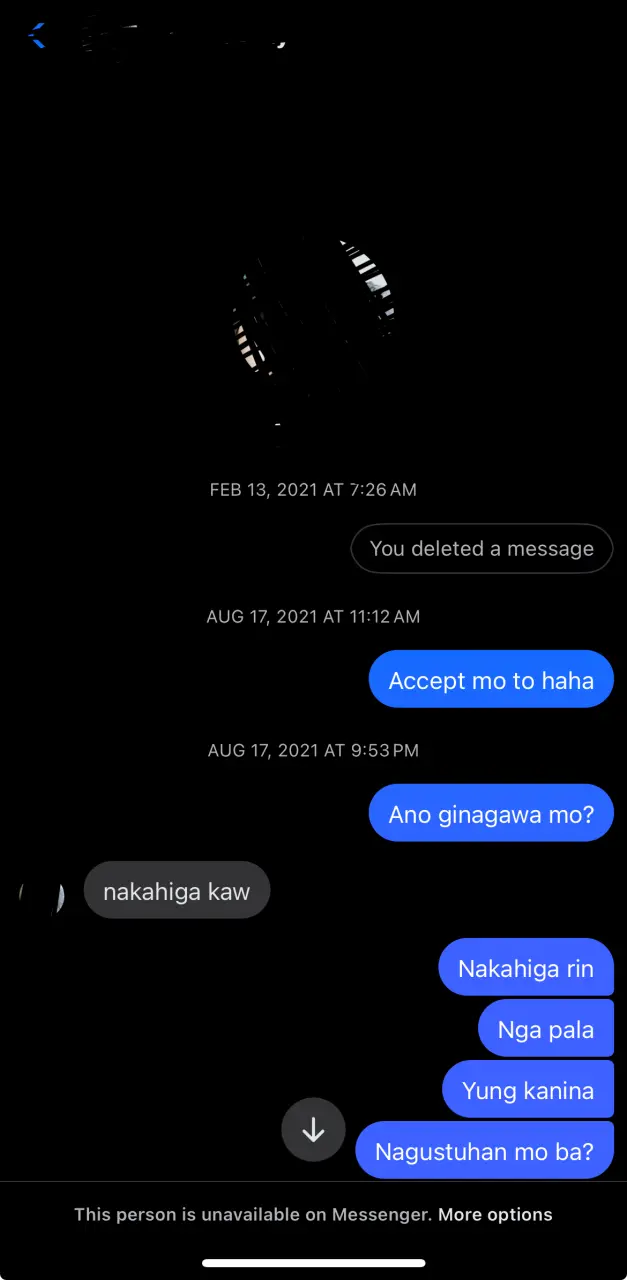
Task: Open the contact's large profile picture
Action: click(x=313, y=308)
